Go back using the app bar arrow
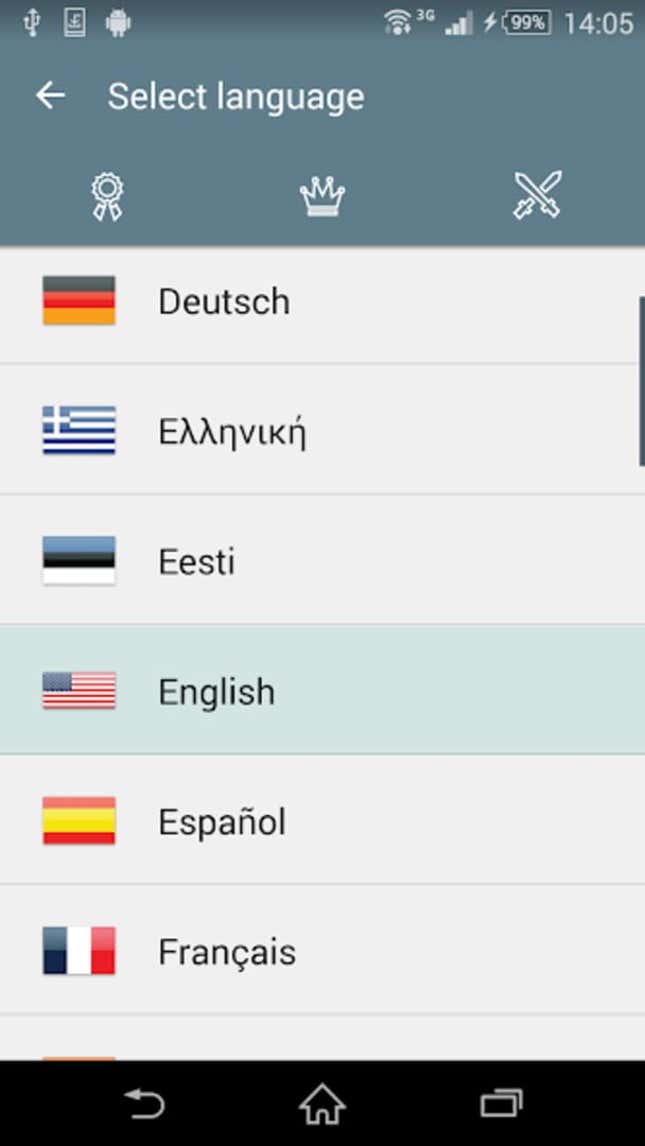645x1146 pixels. (50, 96)
